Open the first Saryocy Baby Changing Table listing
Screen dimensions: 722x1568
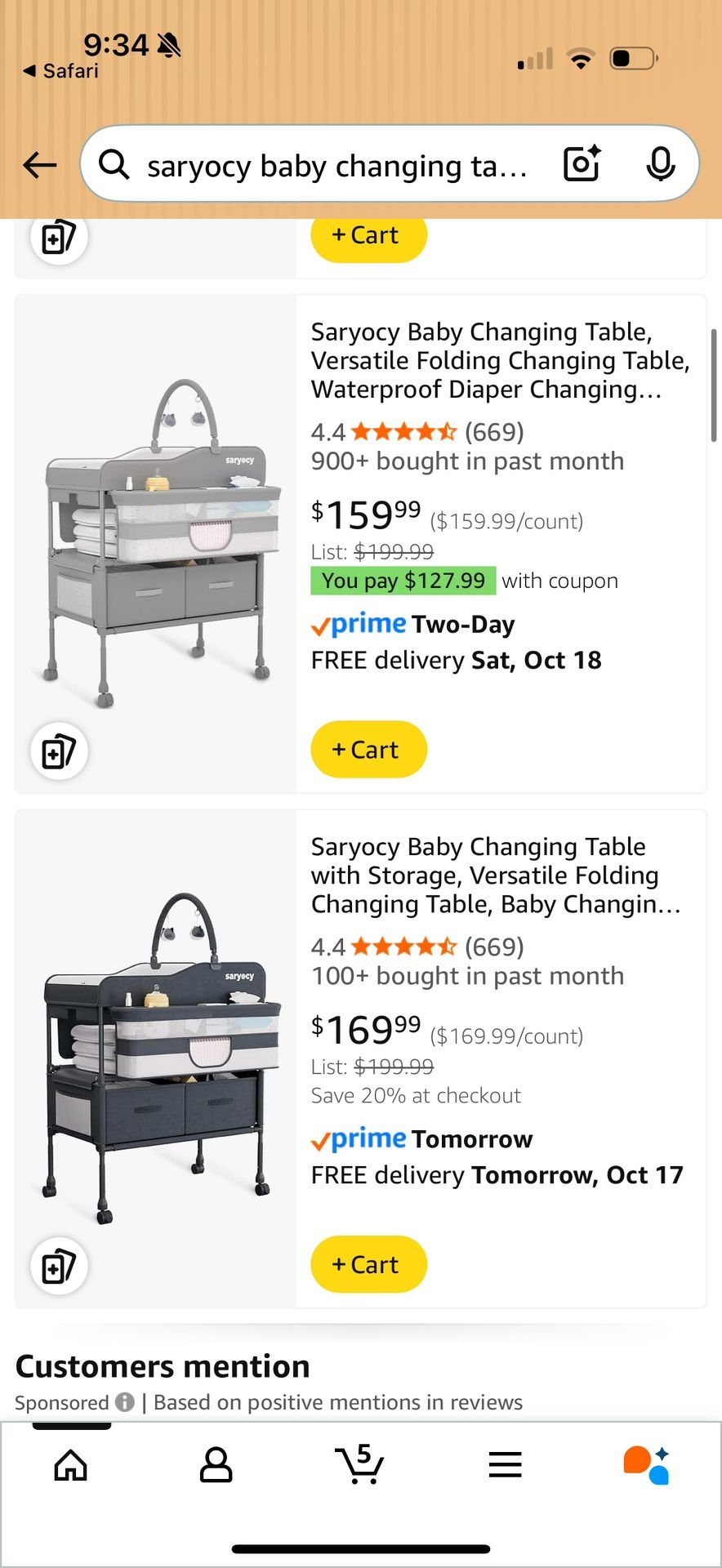pyautogui.click(x=500, y=360)
